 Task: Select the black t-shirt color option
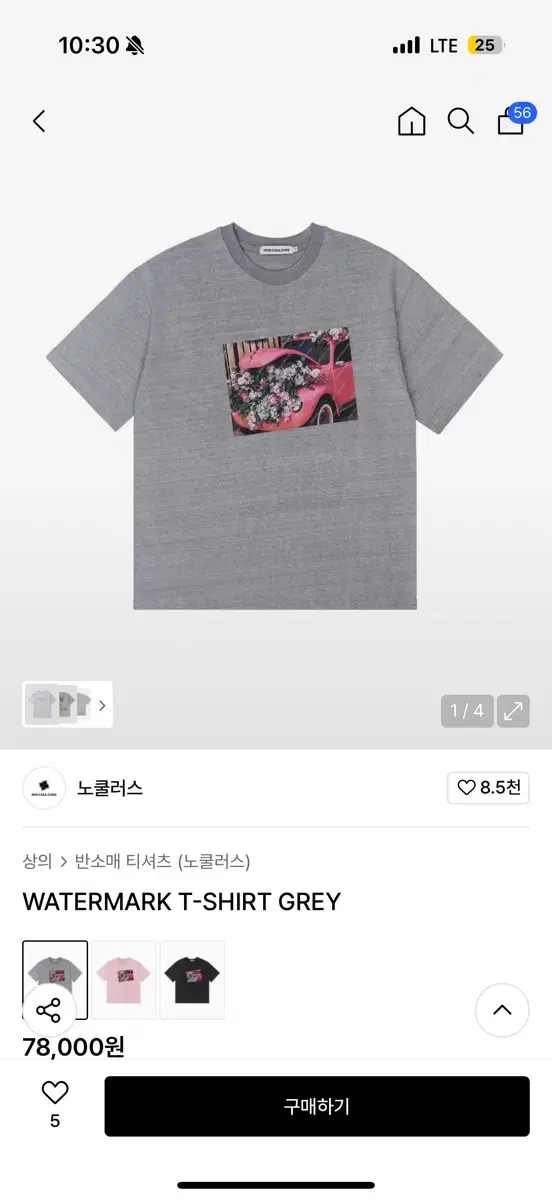[192, 979]
